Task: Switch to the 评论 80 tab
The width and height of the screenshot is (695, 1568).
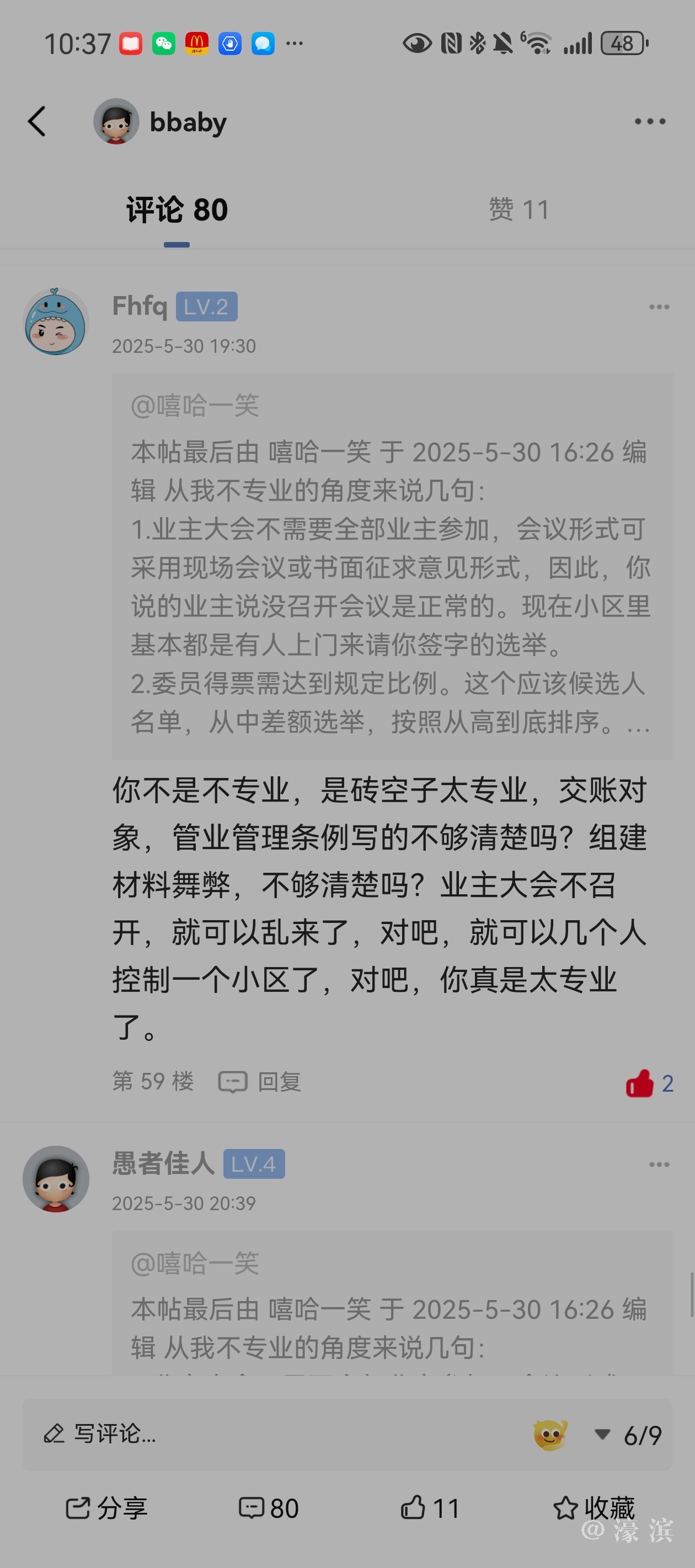Action: click(177, 211)
